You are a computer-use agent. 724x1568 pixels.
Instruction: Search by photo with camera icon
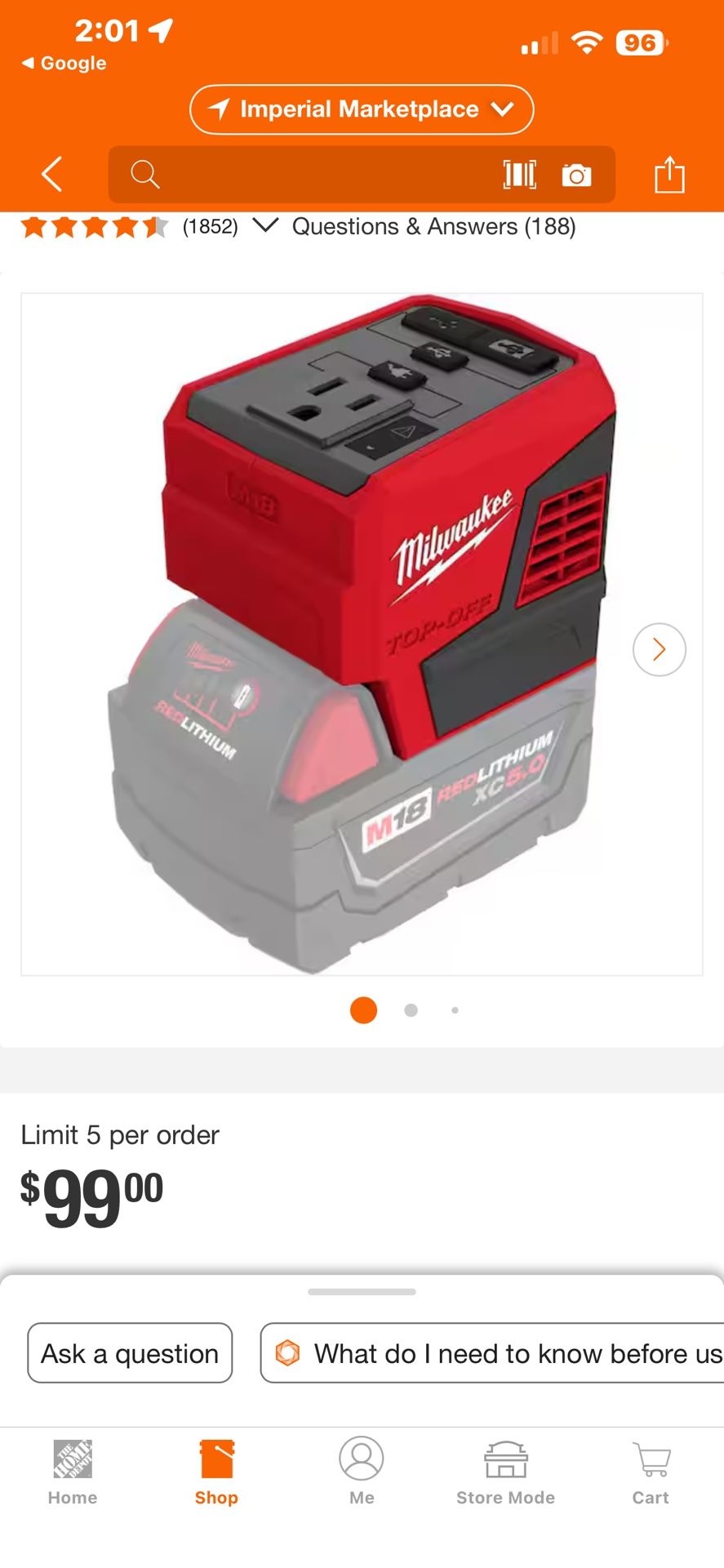pos(576,175)
